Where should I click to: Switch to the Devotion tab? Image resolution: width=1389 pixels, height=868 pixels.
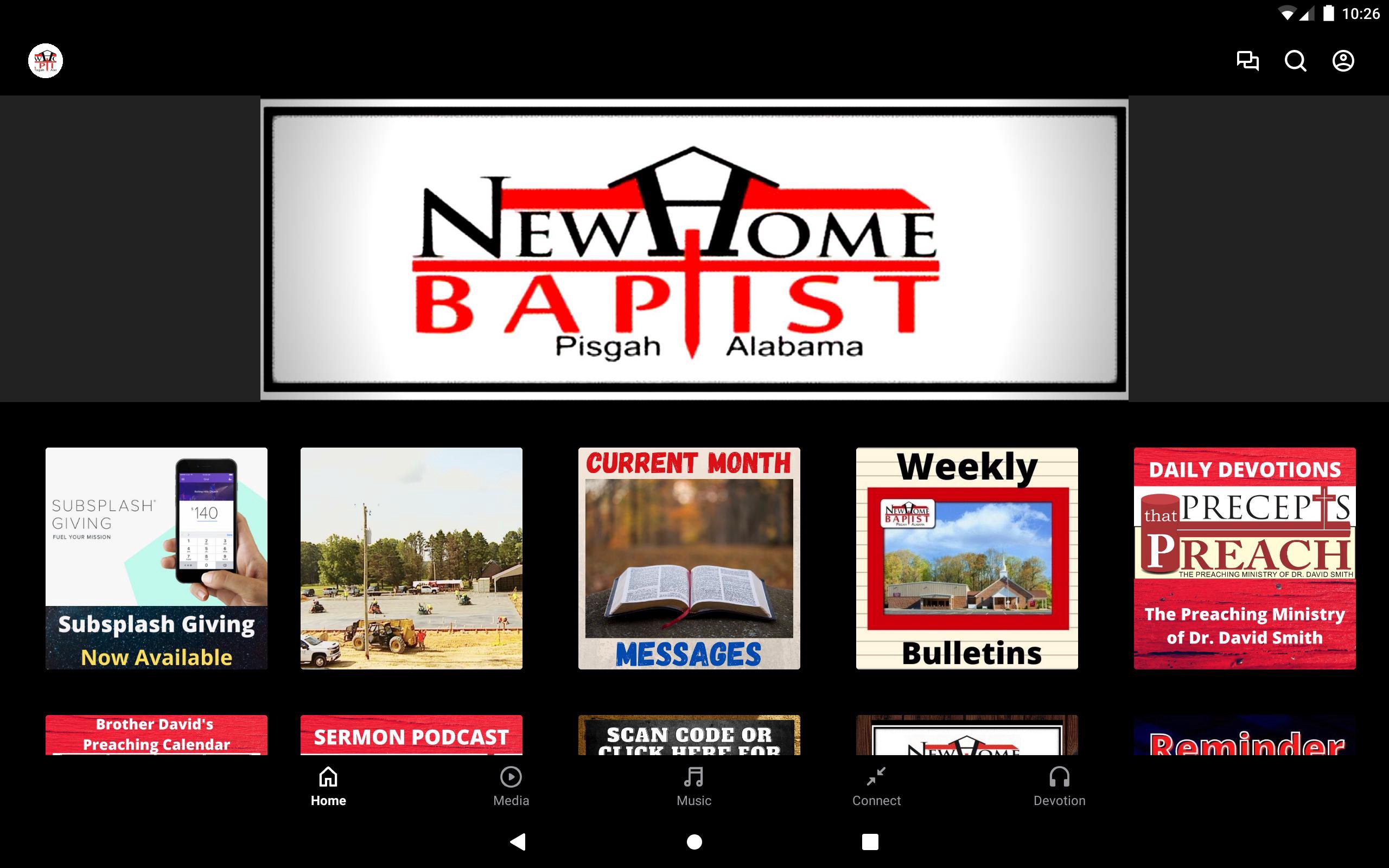(1059, 787)
